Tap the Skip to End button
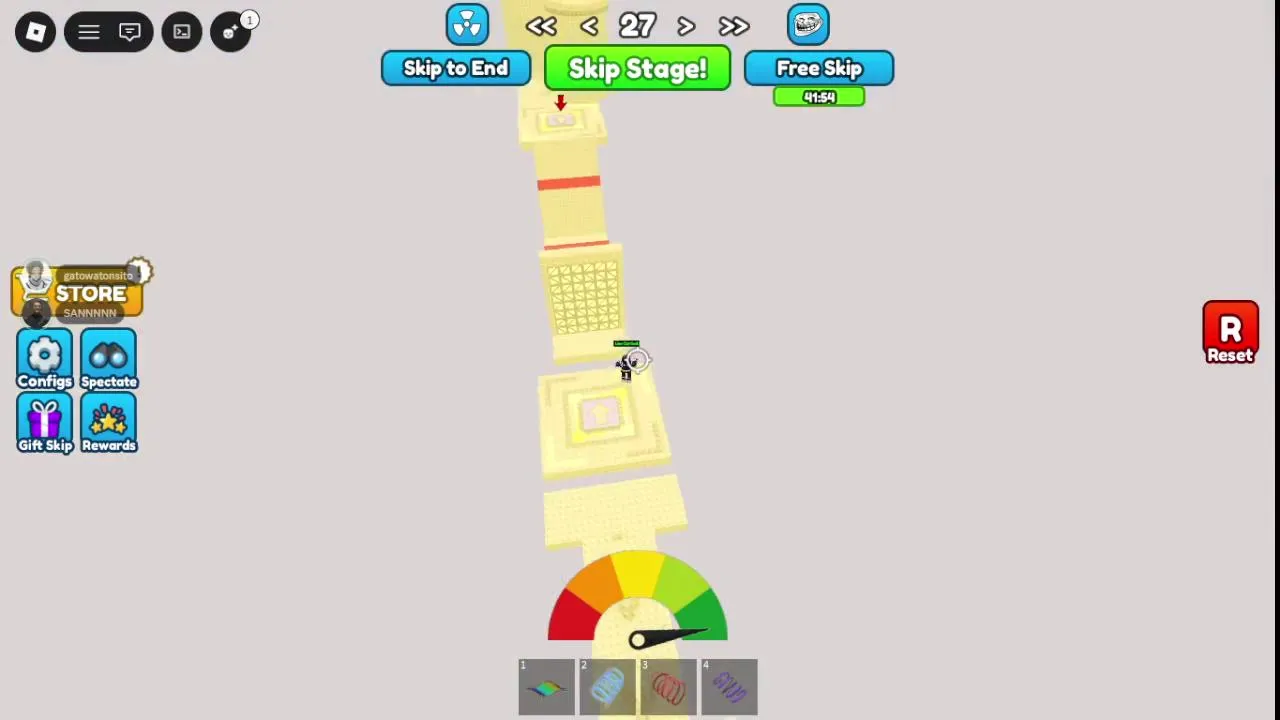 click(456, 69)
